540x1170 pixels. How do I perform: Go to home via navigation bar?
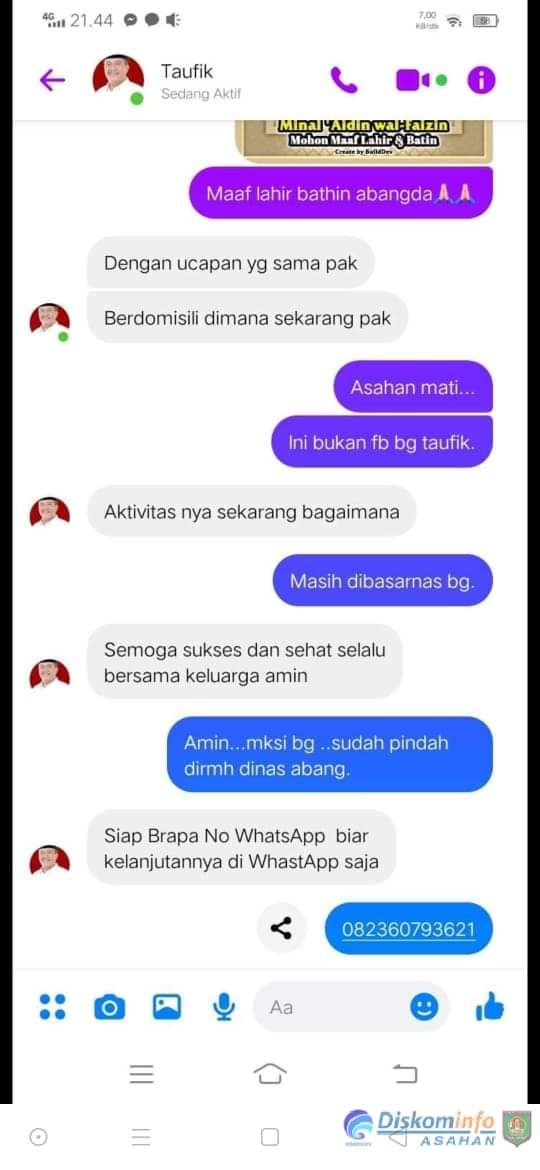pos(270,1074)
